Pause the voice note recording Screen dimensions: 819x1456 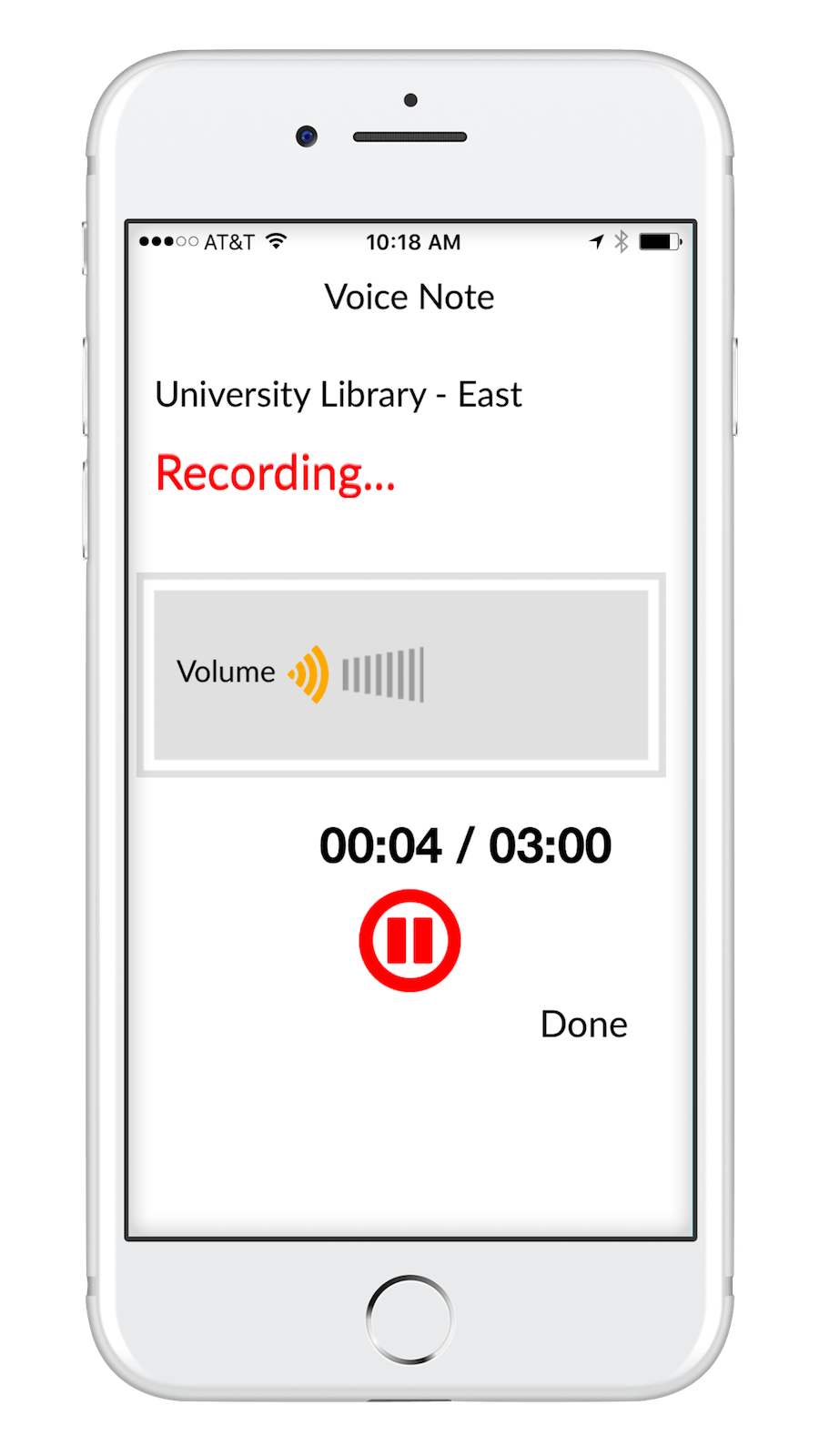[x=409, y=940]
